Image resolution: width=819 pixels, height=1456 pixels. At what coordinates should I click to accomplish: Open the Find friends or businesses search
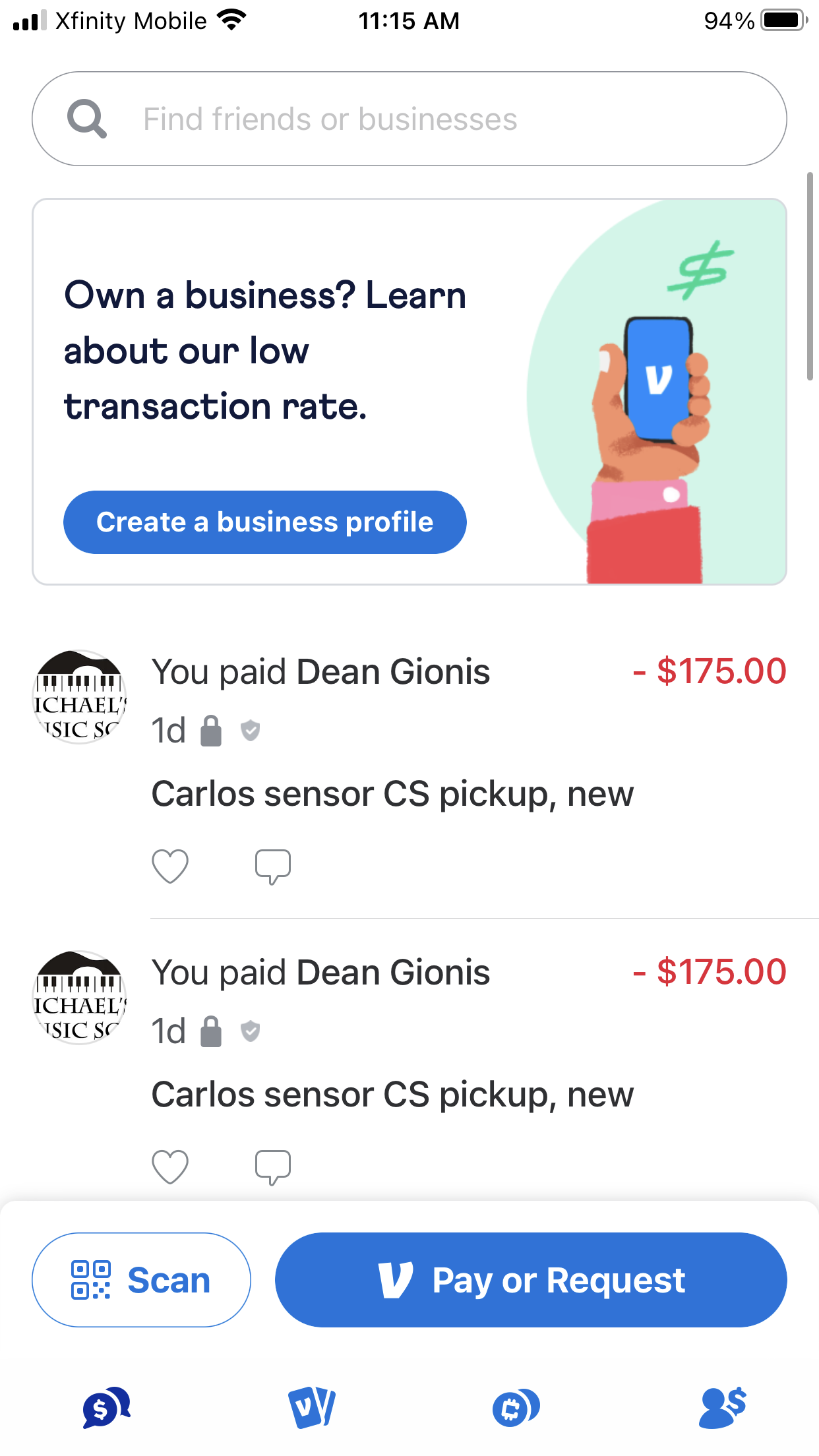[x=409, y=119]
